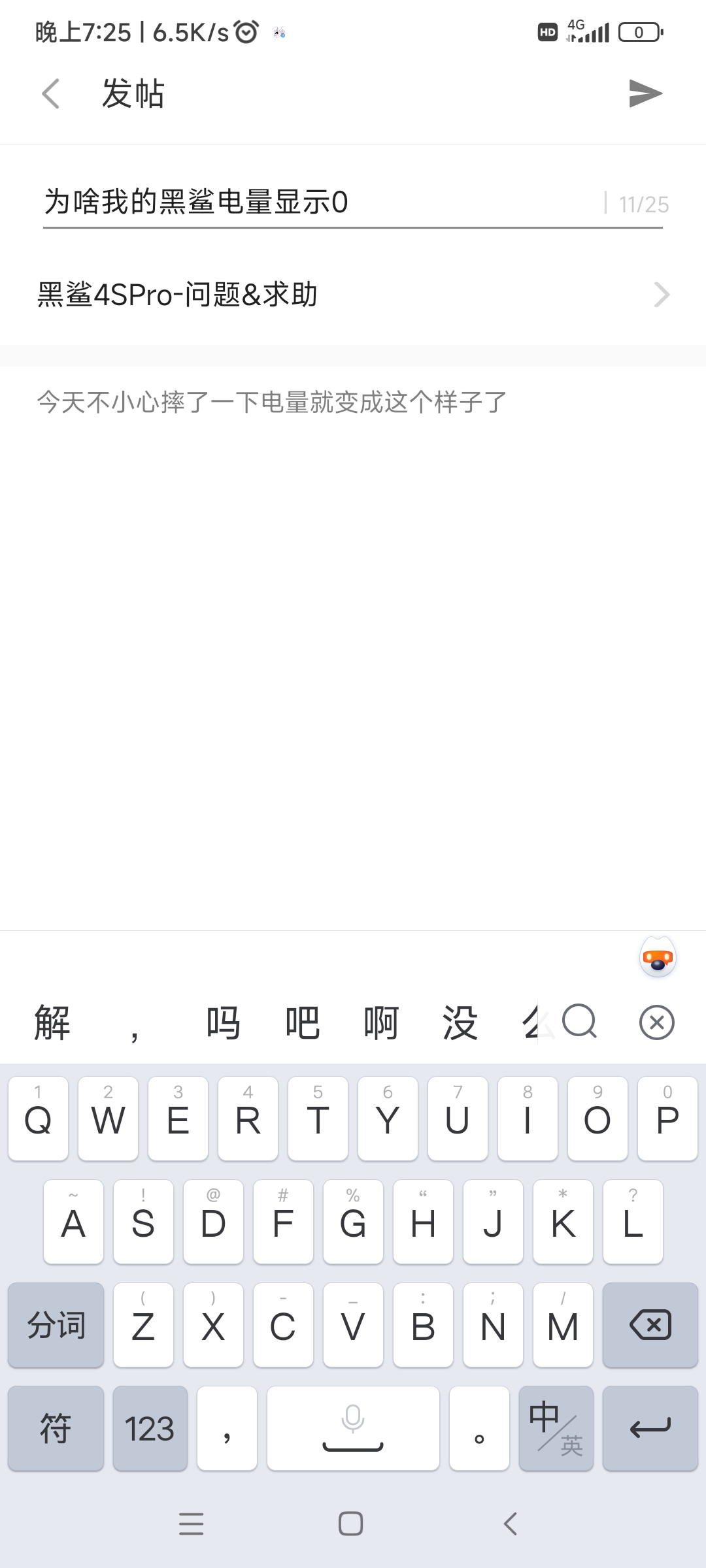This screenshot has width=706, height=1568.
Task: Hit the backspace key
Action: [650, 1325]
